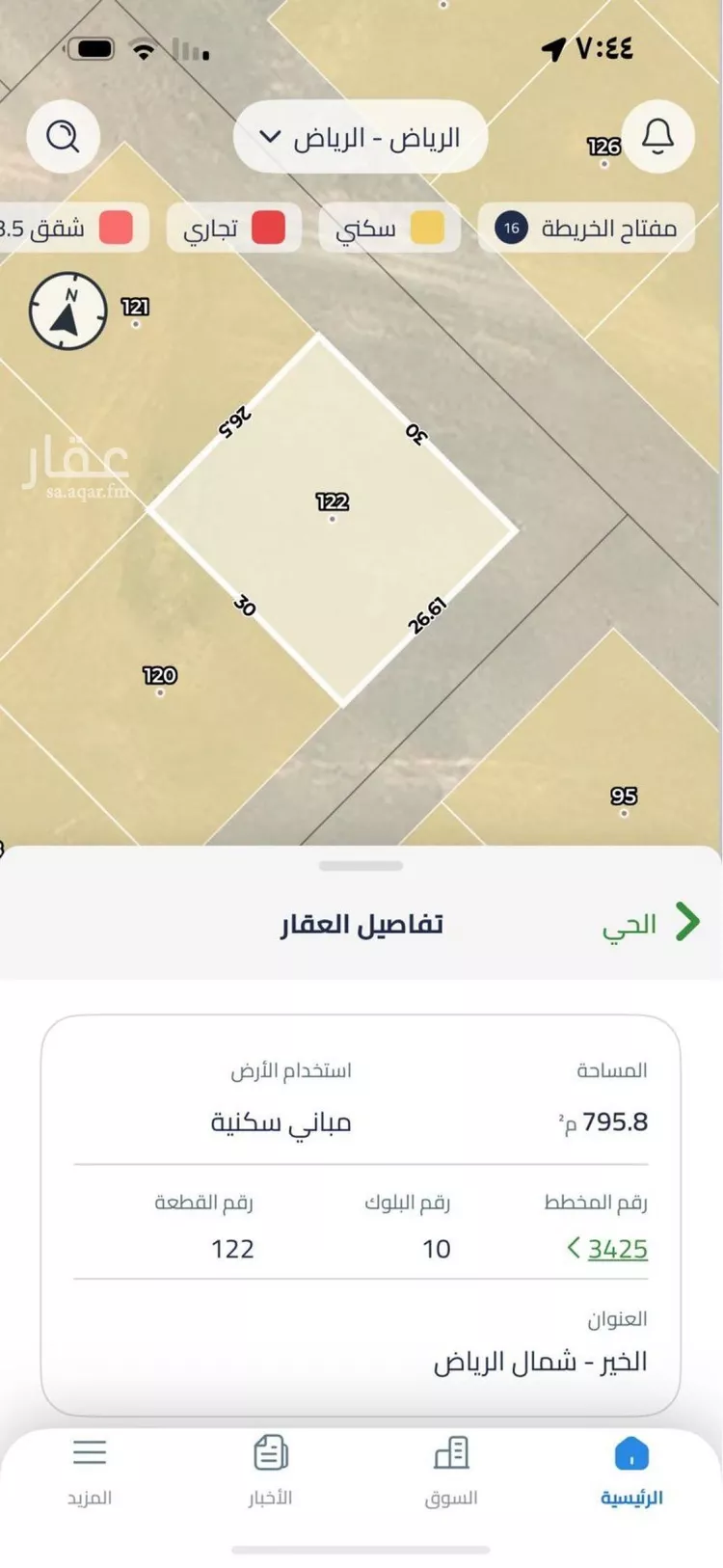Open the search magnifier icon

point(64,136)
